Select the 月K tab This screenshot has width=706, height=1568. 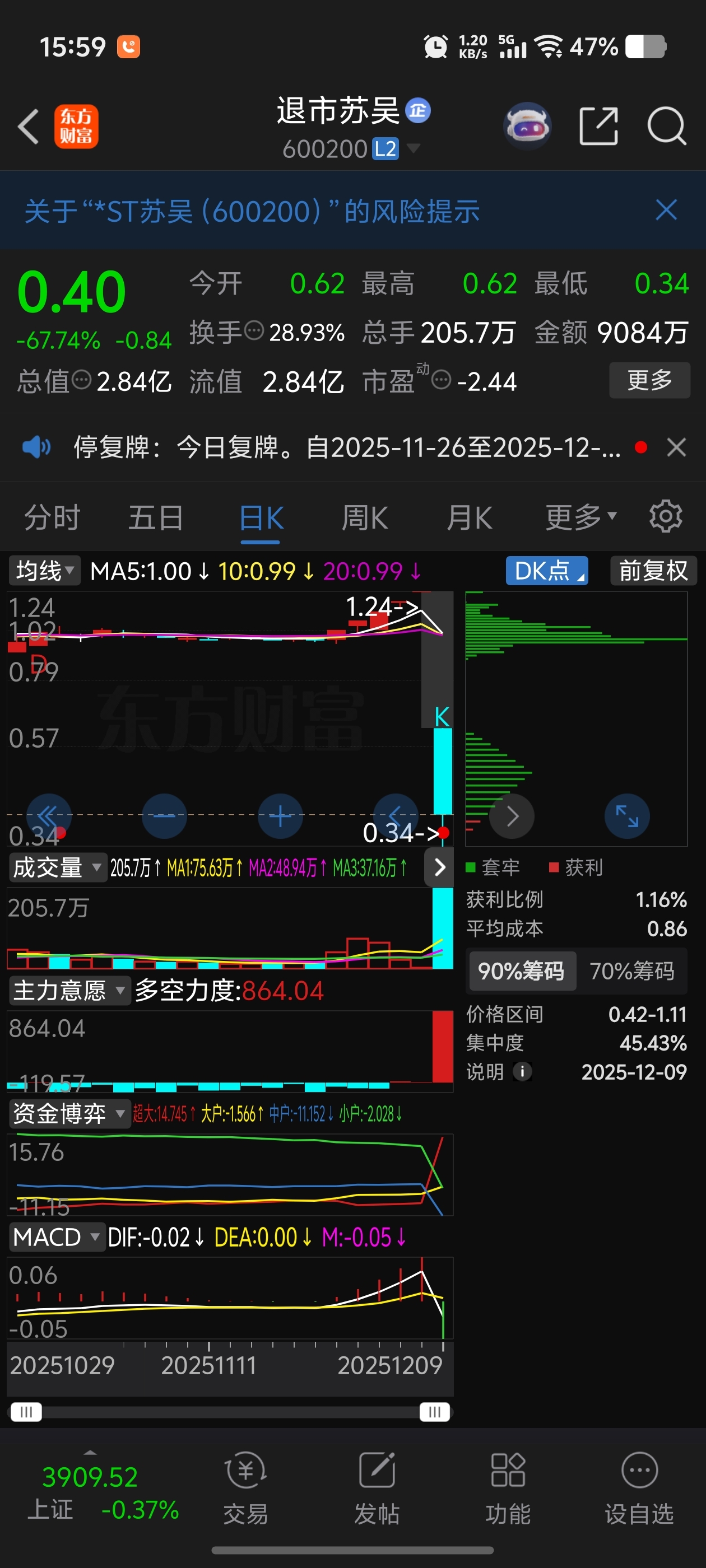click(x=469, y=518)
